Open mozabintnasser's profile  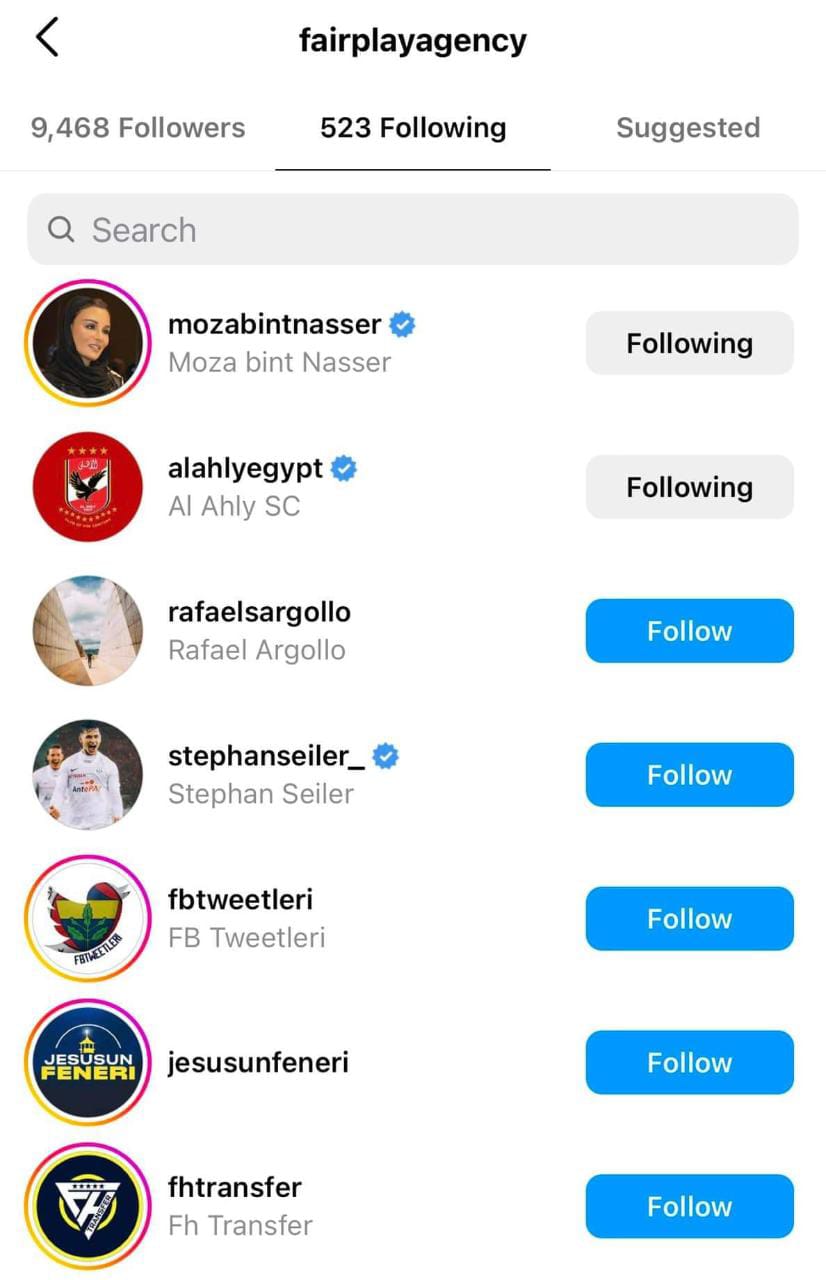click(x=274, y=325)
